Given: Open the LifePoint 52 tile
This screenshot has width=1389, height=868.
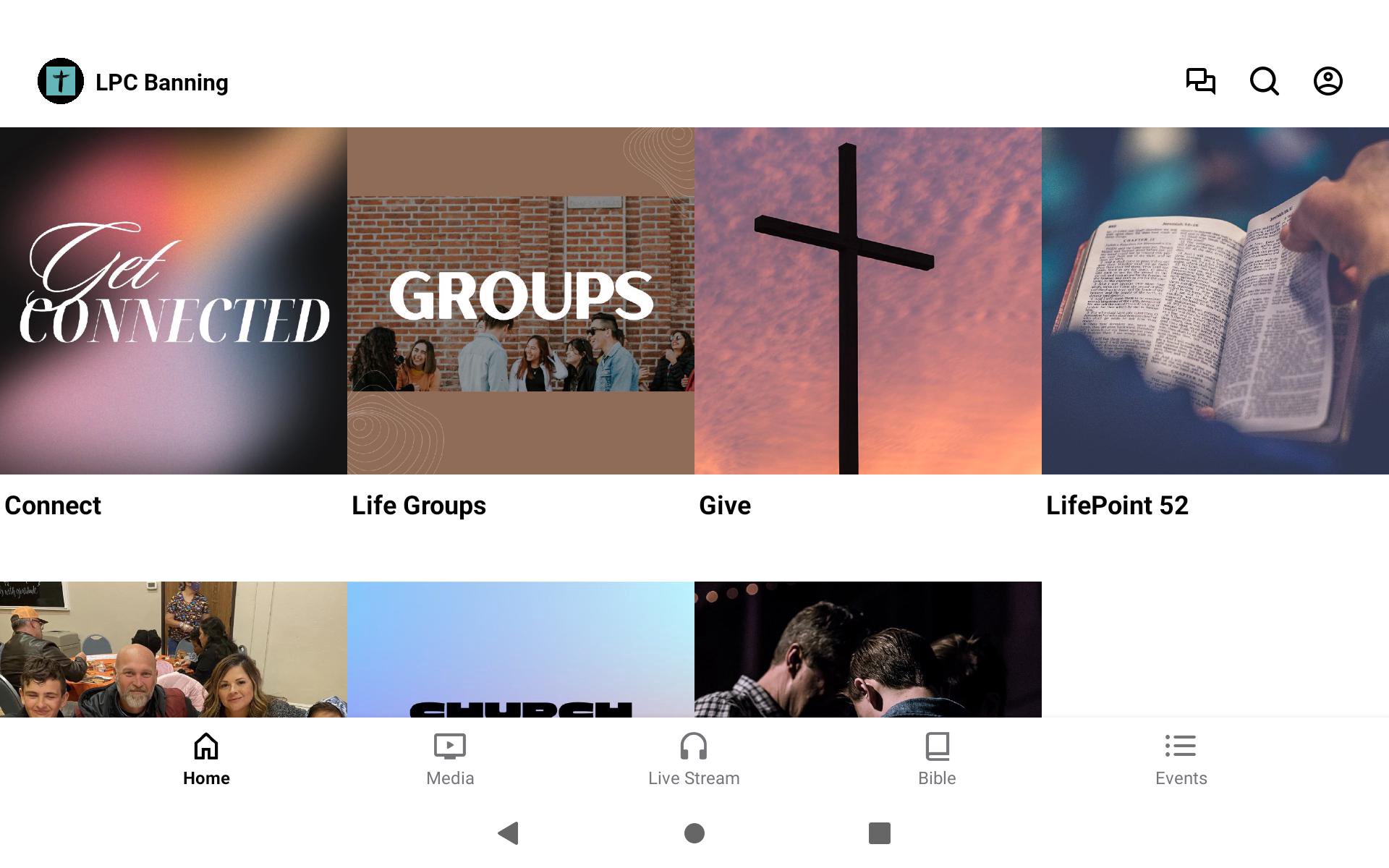Looking at the screenshot, I should point(1215,301).
